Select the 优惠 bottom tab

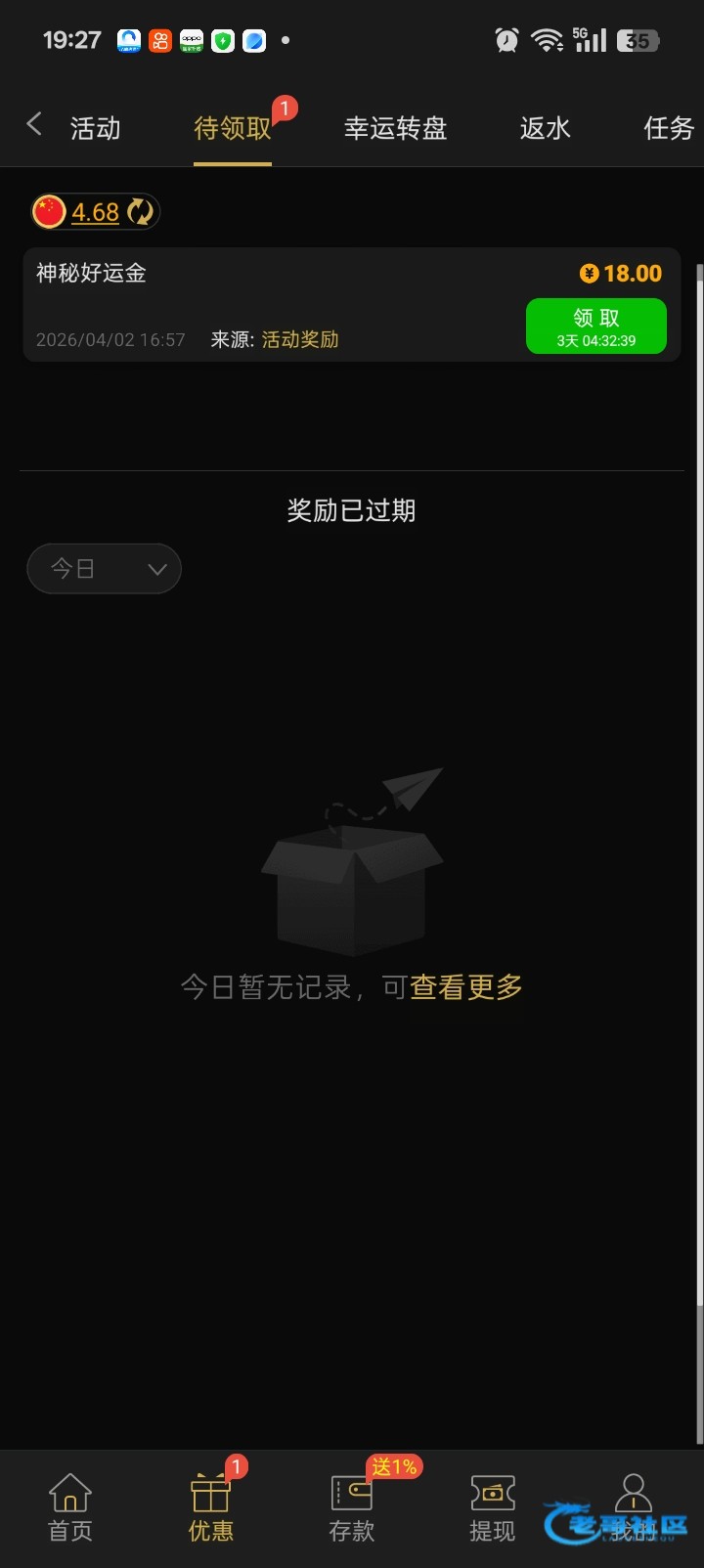click(210, 1507)
